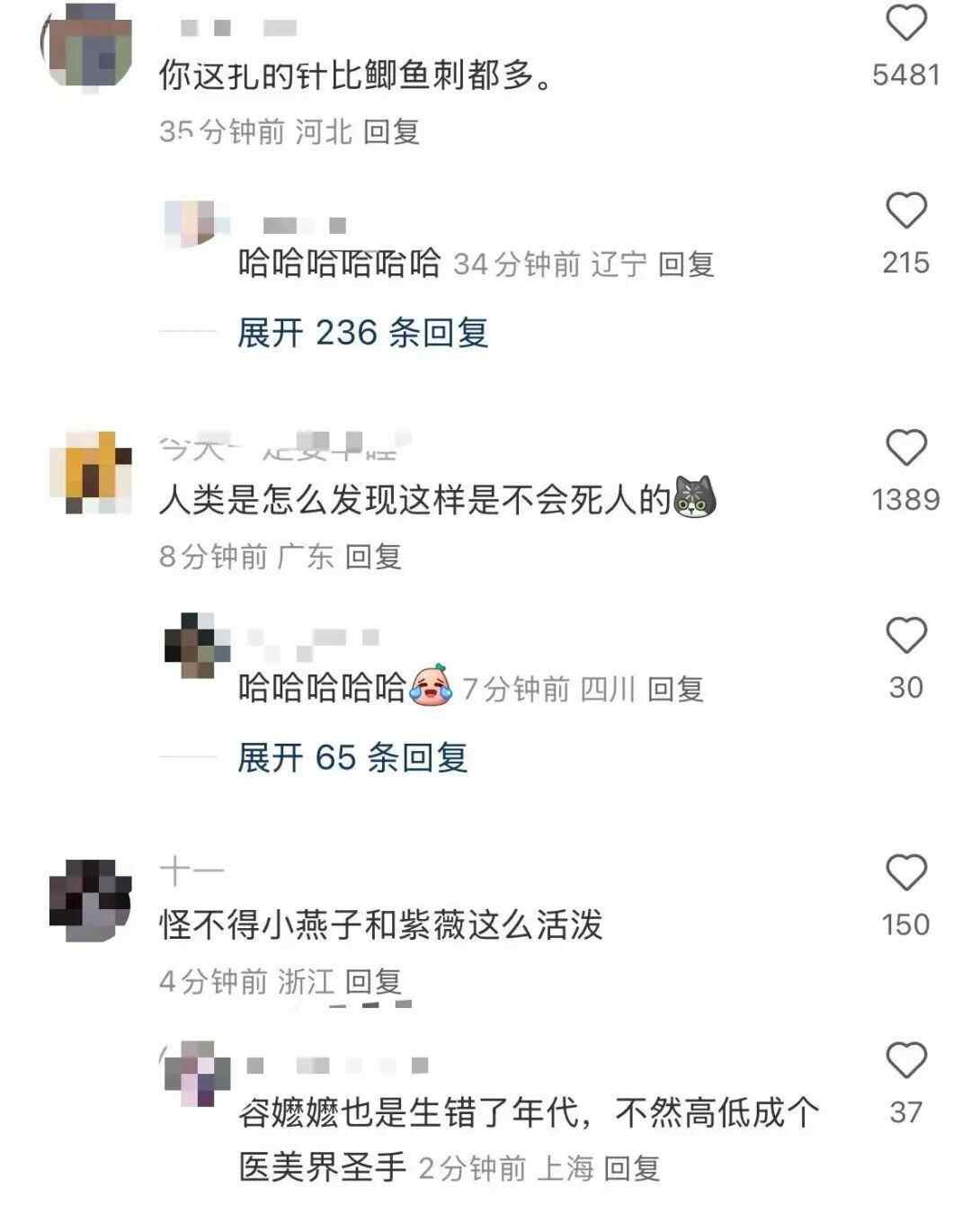Open avatar of the 河北 commenter
The image size is (971, 1232).
click(x=90, y=45)
